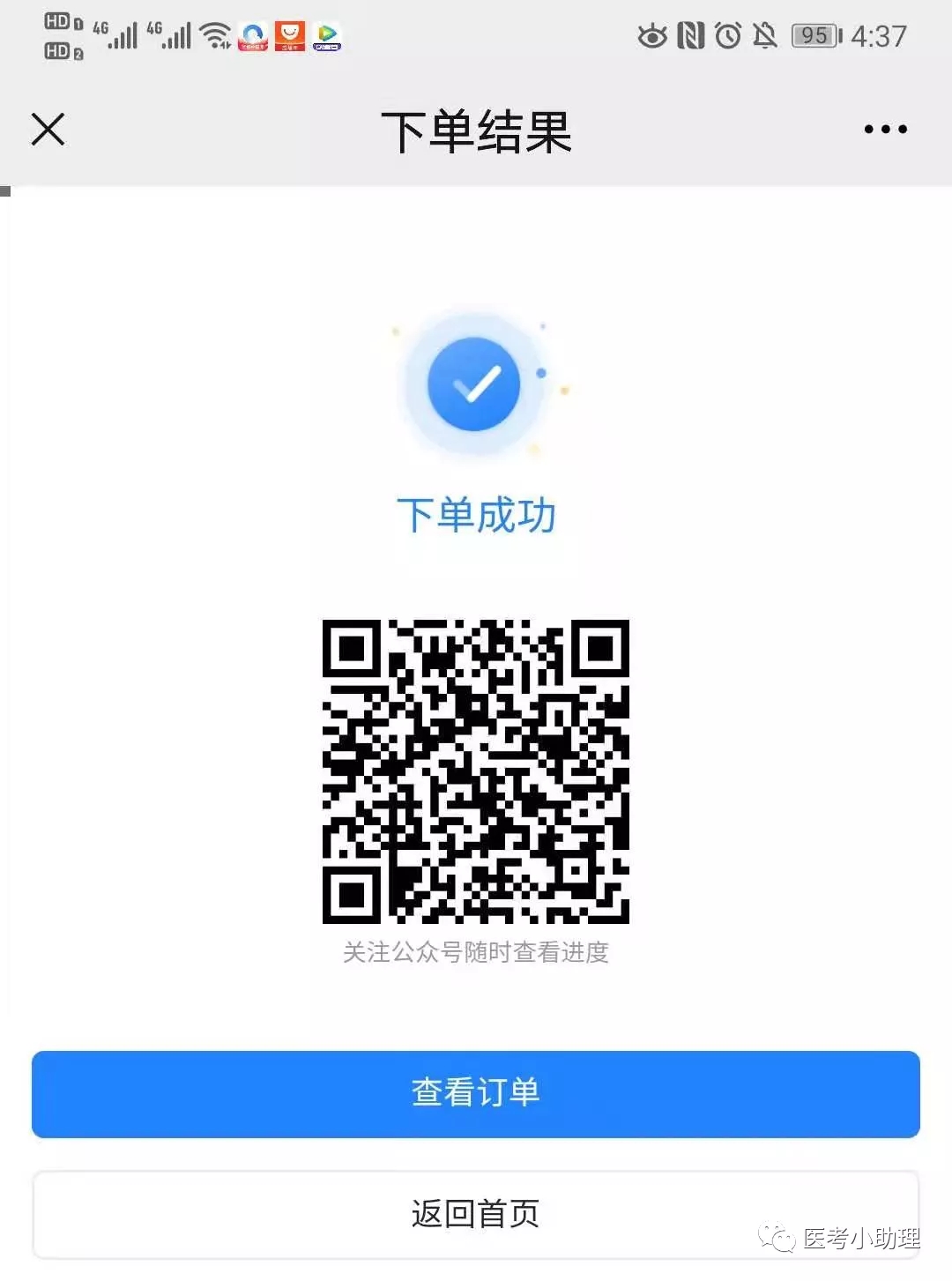The height and width of the screenshot is (1281, 952).
Task: Tap the second 4G signal indicator
Action: [175, 35]
